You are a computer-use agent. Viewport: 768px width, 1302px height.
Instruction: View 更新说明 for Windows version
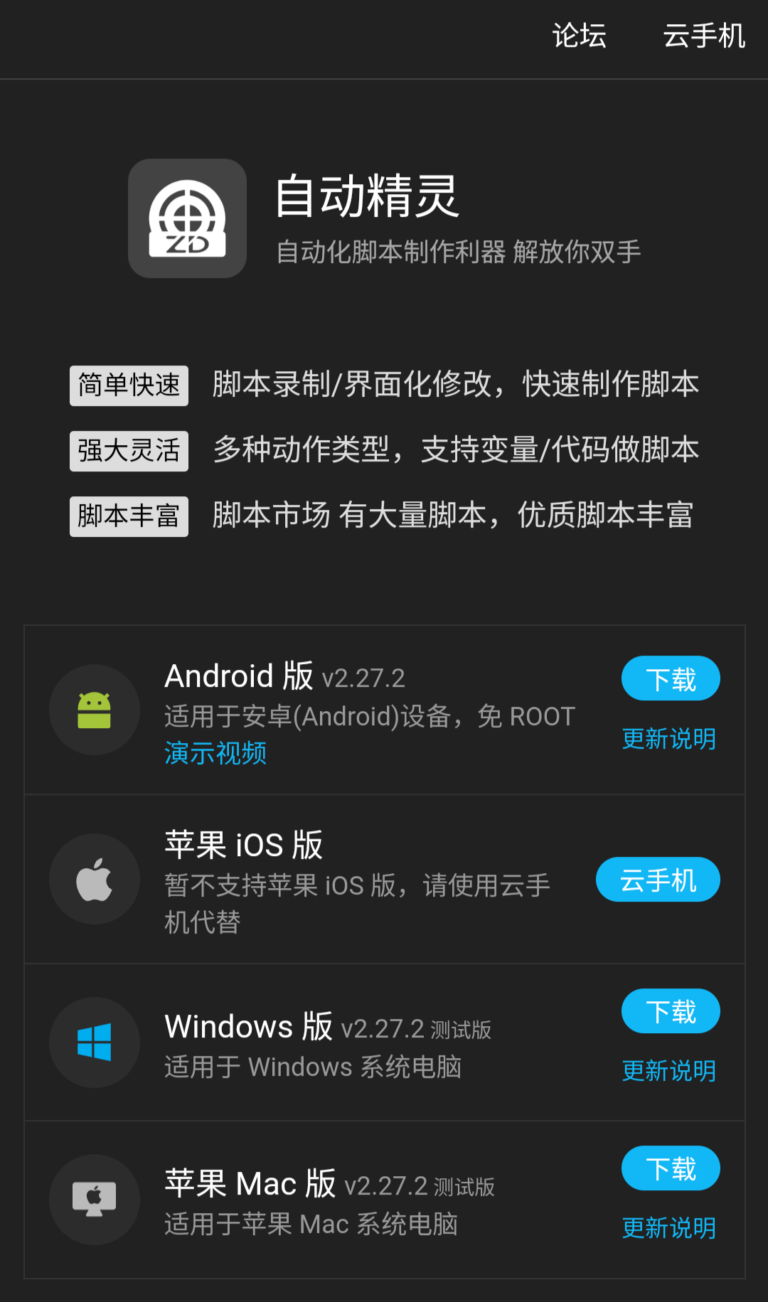click(x=668, y=1071)
